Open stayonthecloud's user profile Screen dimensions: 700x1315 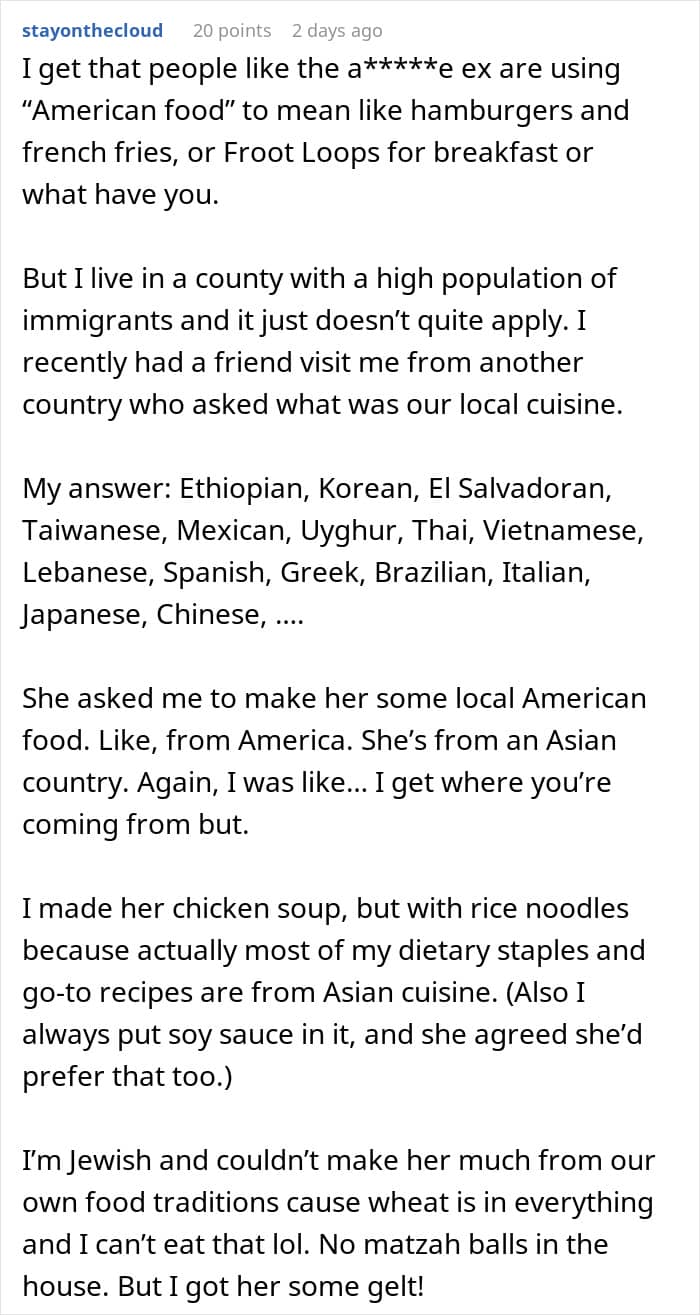(92, 31)
